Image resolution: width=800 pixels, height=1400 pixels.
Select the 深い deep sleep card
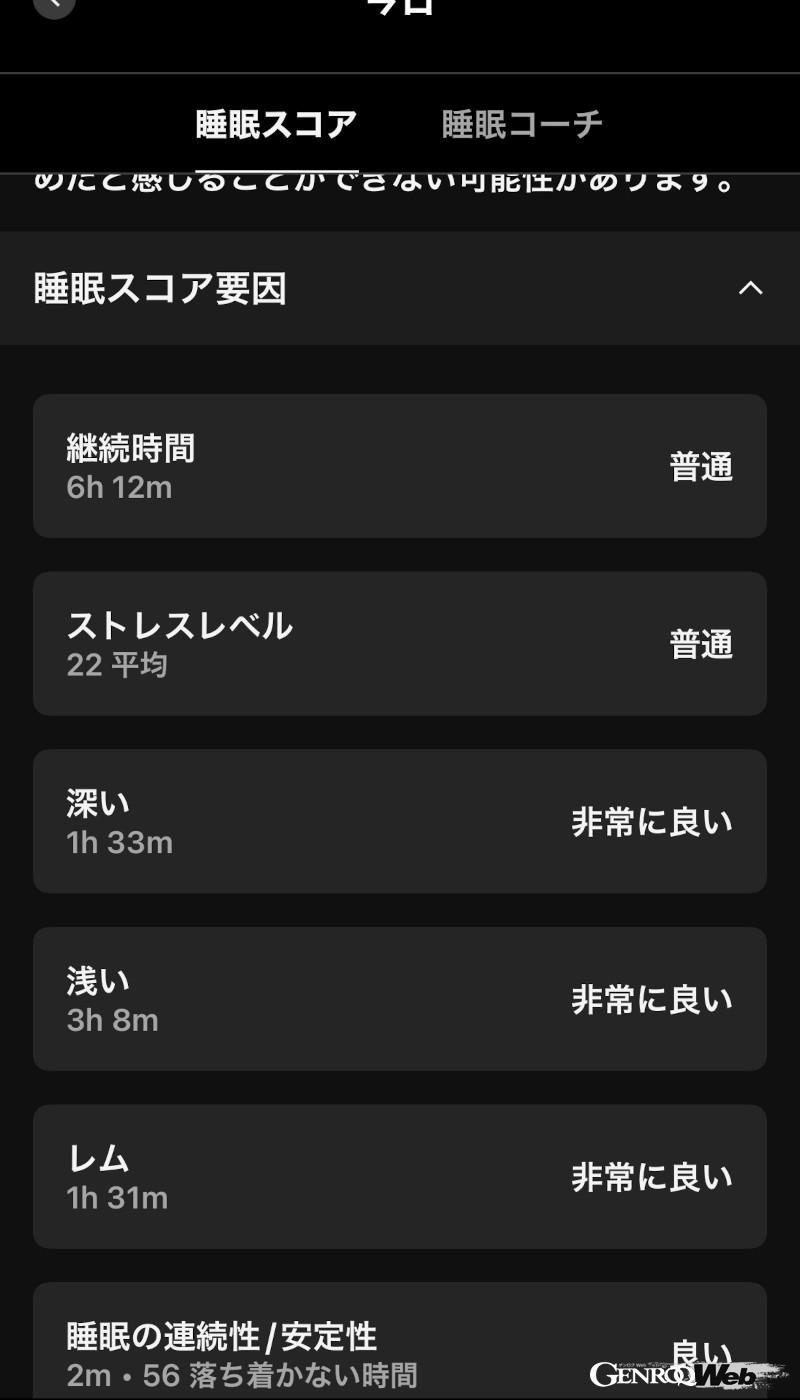pos(400,820)
